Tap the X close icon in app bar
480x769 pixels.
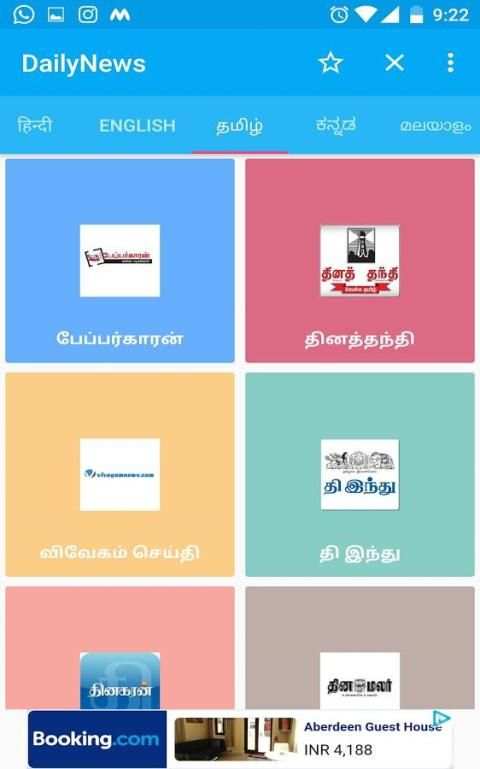[395, 63]
